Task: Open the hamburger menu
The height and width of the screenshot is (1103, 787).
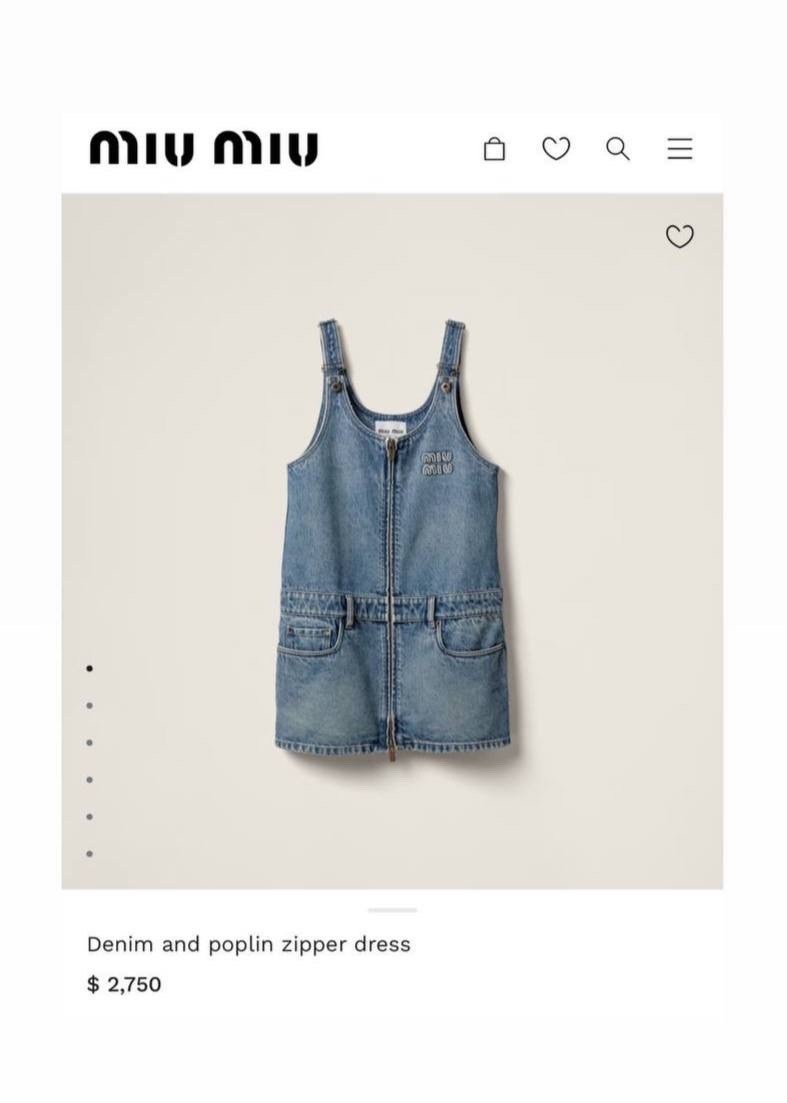Action: click(x=680, y=149)
